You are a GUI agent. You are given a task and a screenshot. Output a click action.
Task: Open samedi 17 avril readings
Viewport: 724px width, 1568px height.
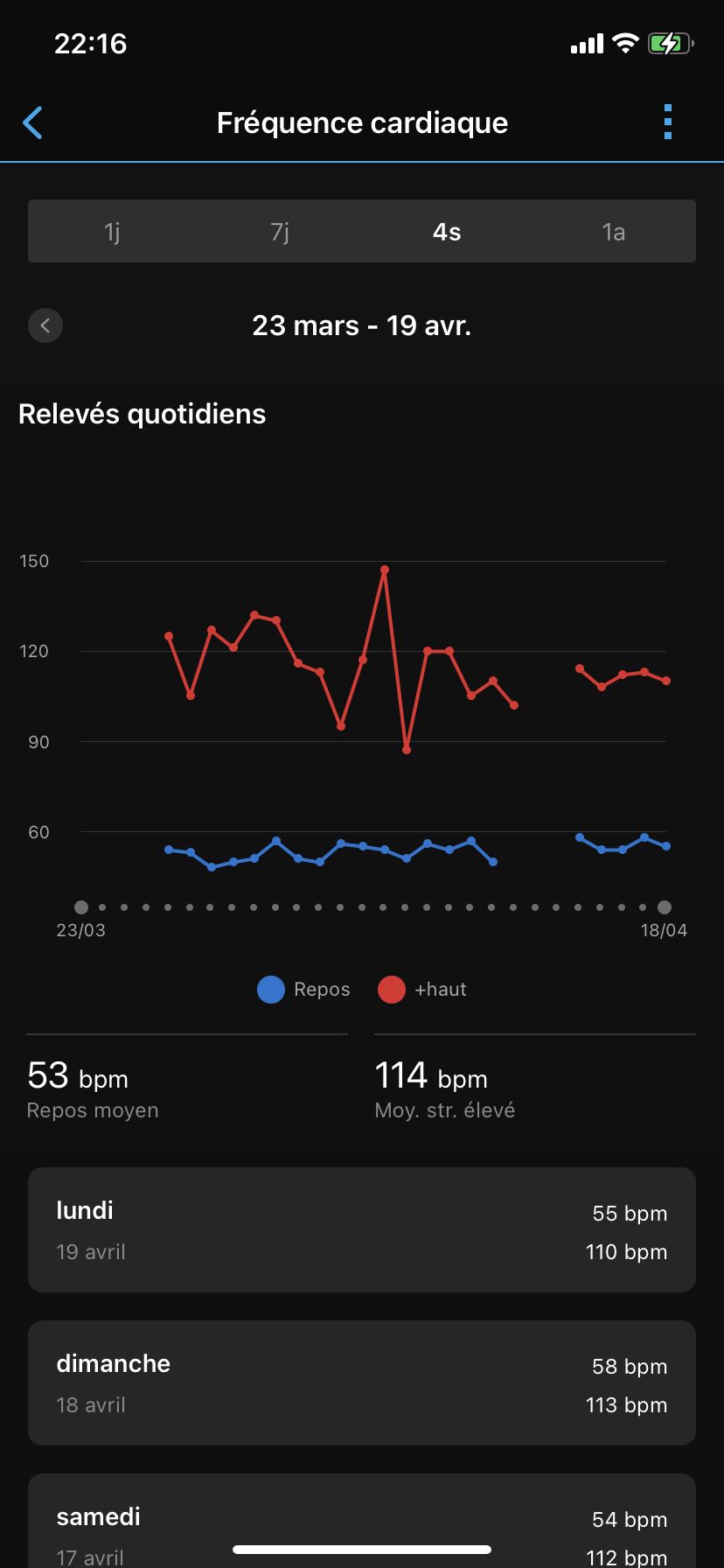[x=362, y=1521]
